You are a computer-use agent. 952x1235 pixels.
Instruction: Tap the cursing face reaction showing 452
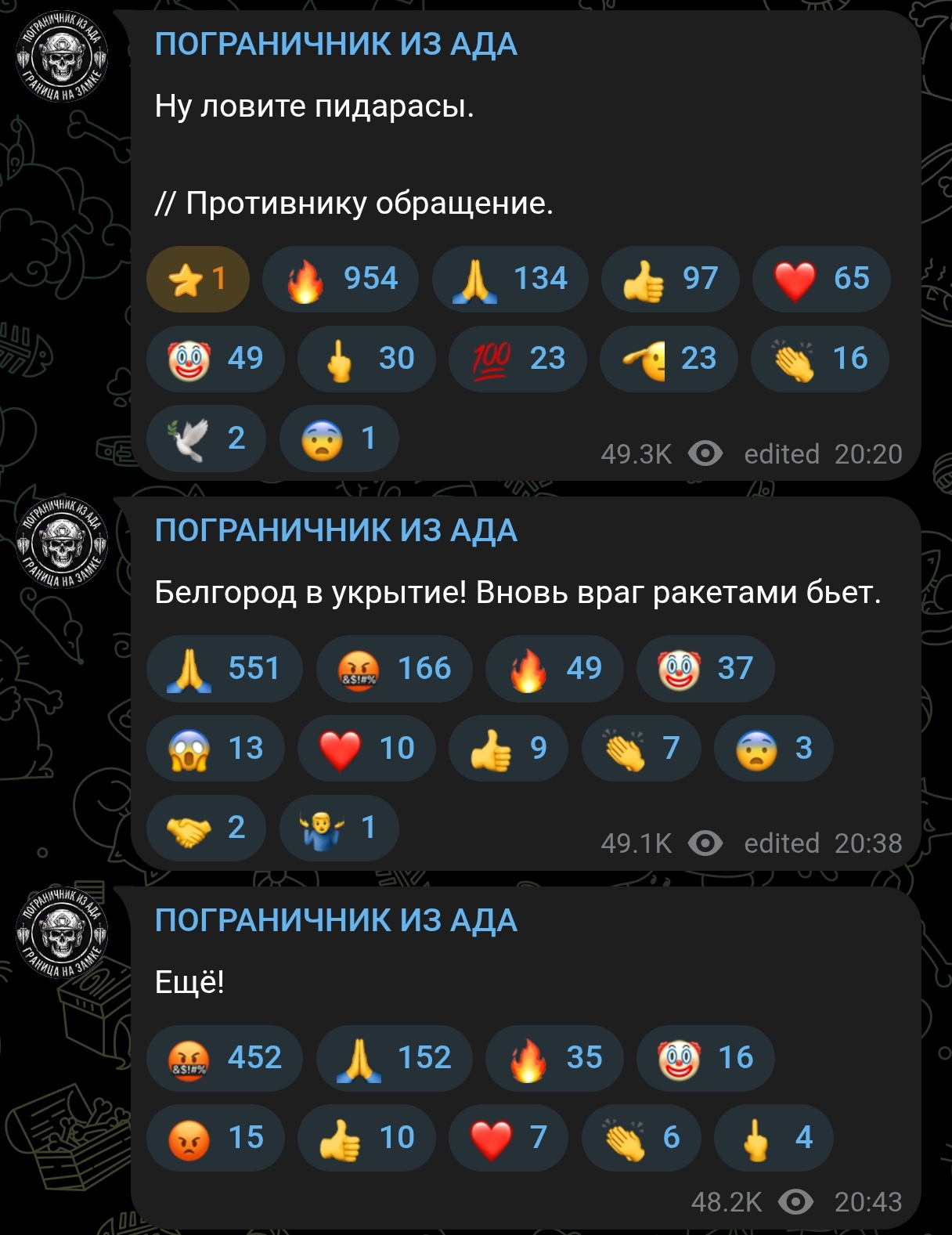[224, 1058]
